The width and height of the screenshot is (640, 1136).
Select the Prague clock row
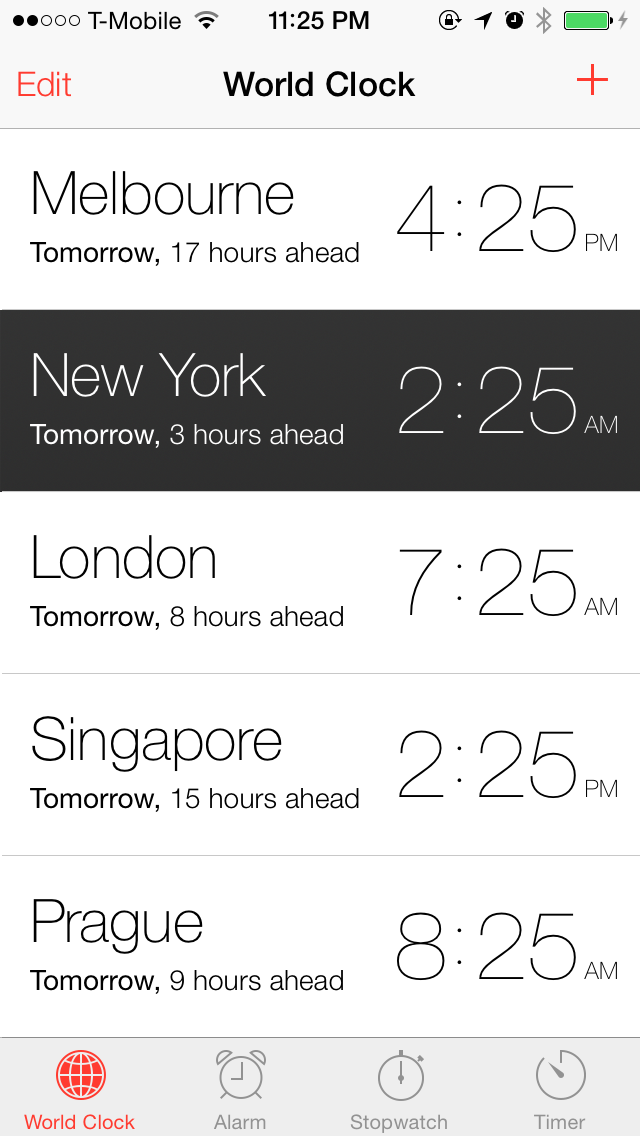point(320,947)
